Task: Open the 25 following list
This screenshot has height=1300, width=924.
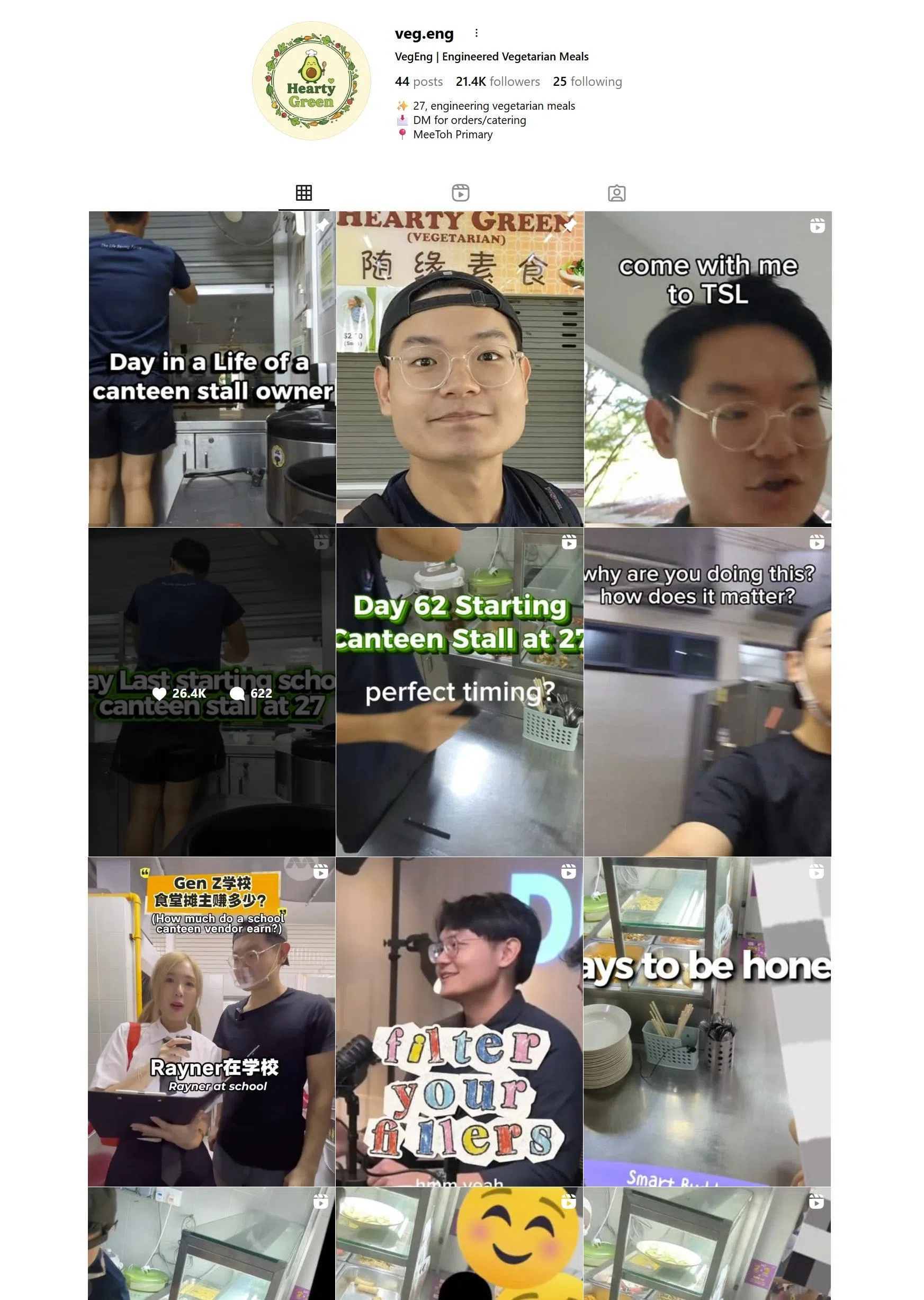Action: [x=586, y=82]
